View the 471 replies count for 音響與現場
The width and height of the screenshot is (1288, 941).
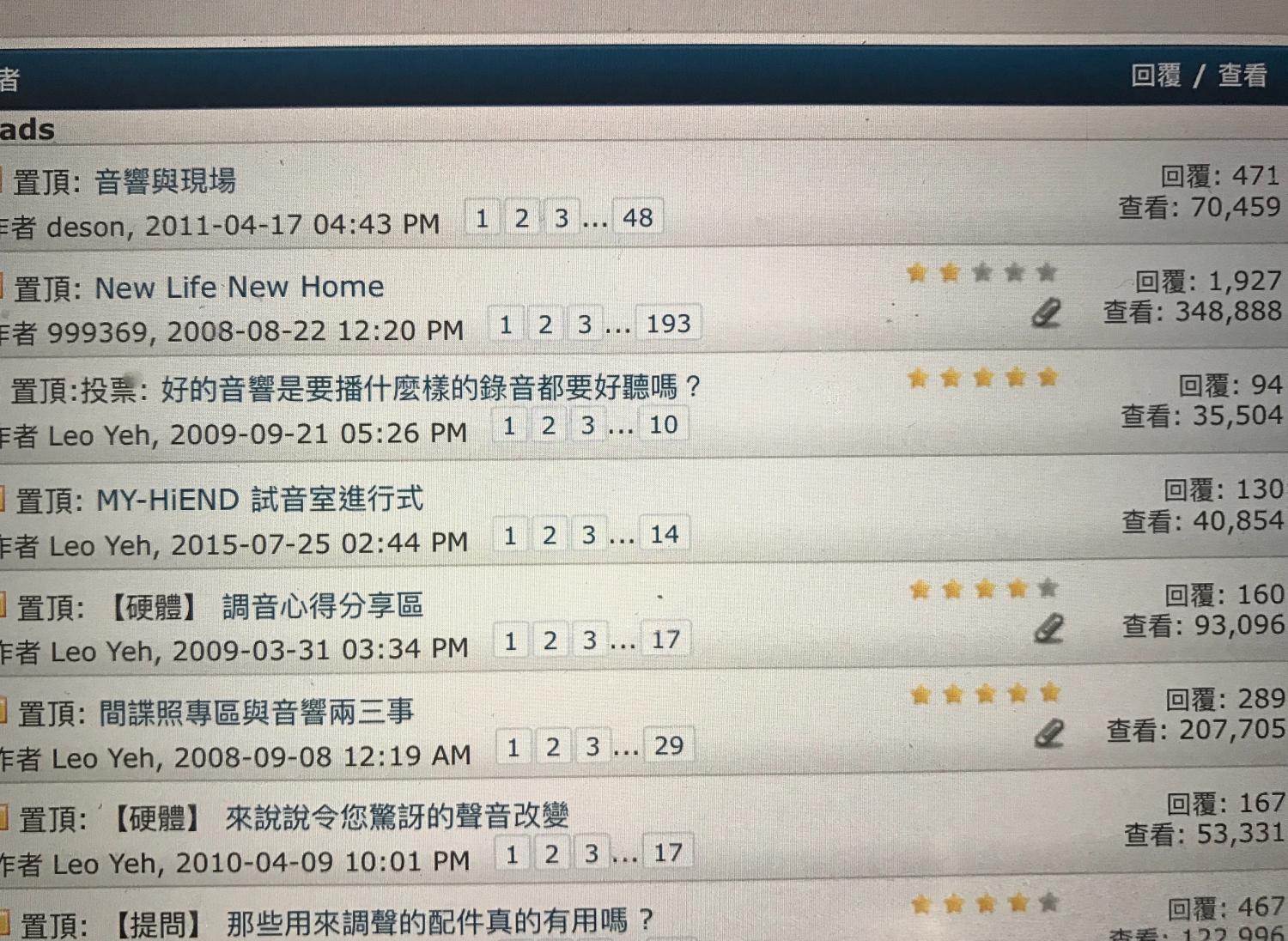coord(1220,175)
